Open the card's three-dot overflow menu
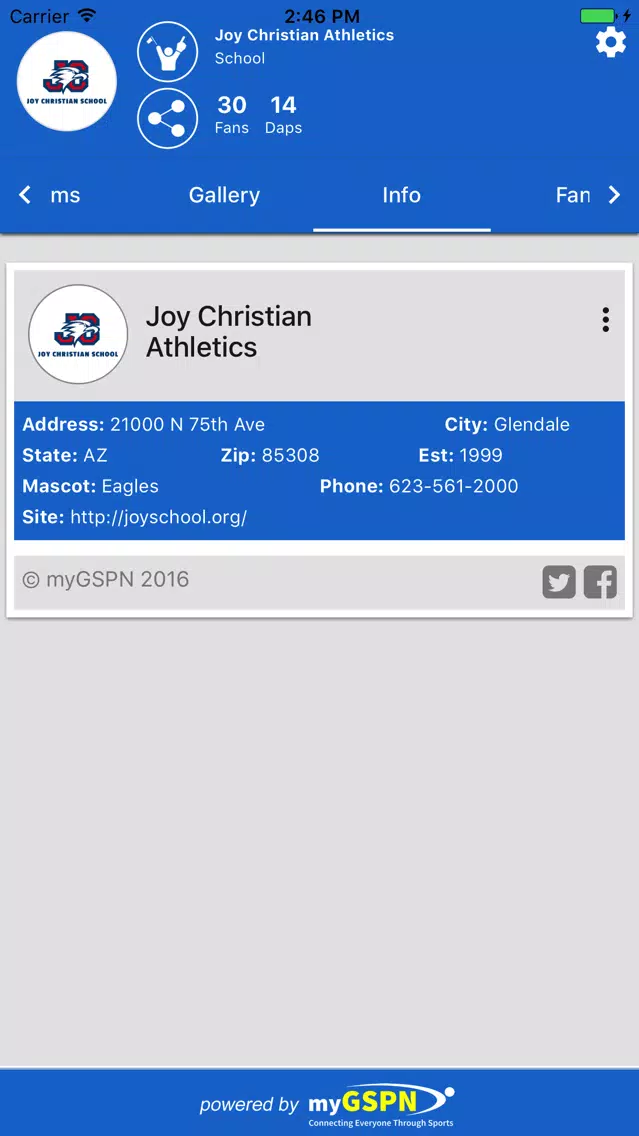Screen dimensions: 639x1136 click(606, 320)
